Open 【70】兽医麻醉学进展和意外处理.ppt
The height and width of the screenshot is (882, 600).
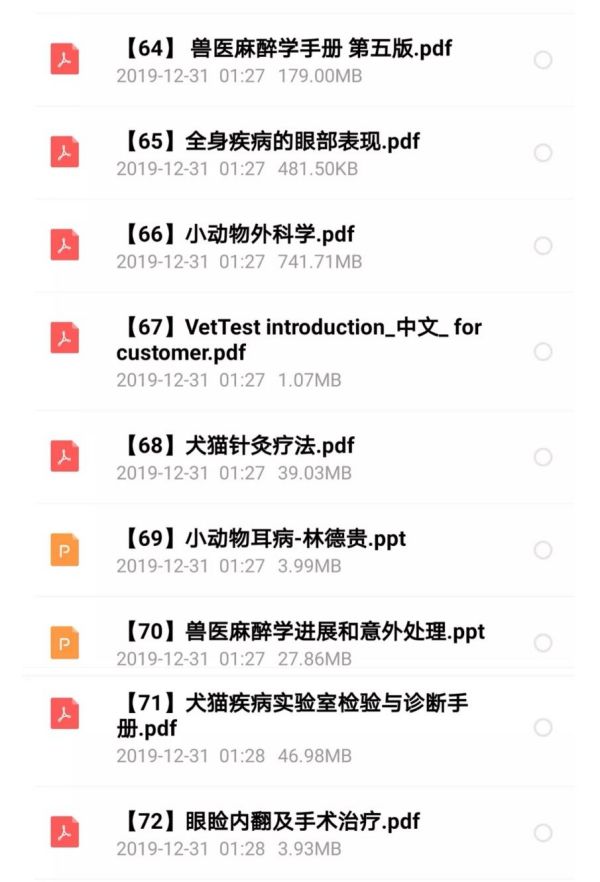(x=300, y=631)
